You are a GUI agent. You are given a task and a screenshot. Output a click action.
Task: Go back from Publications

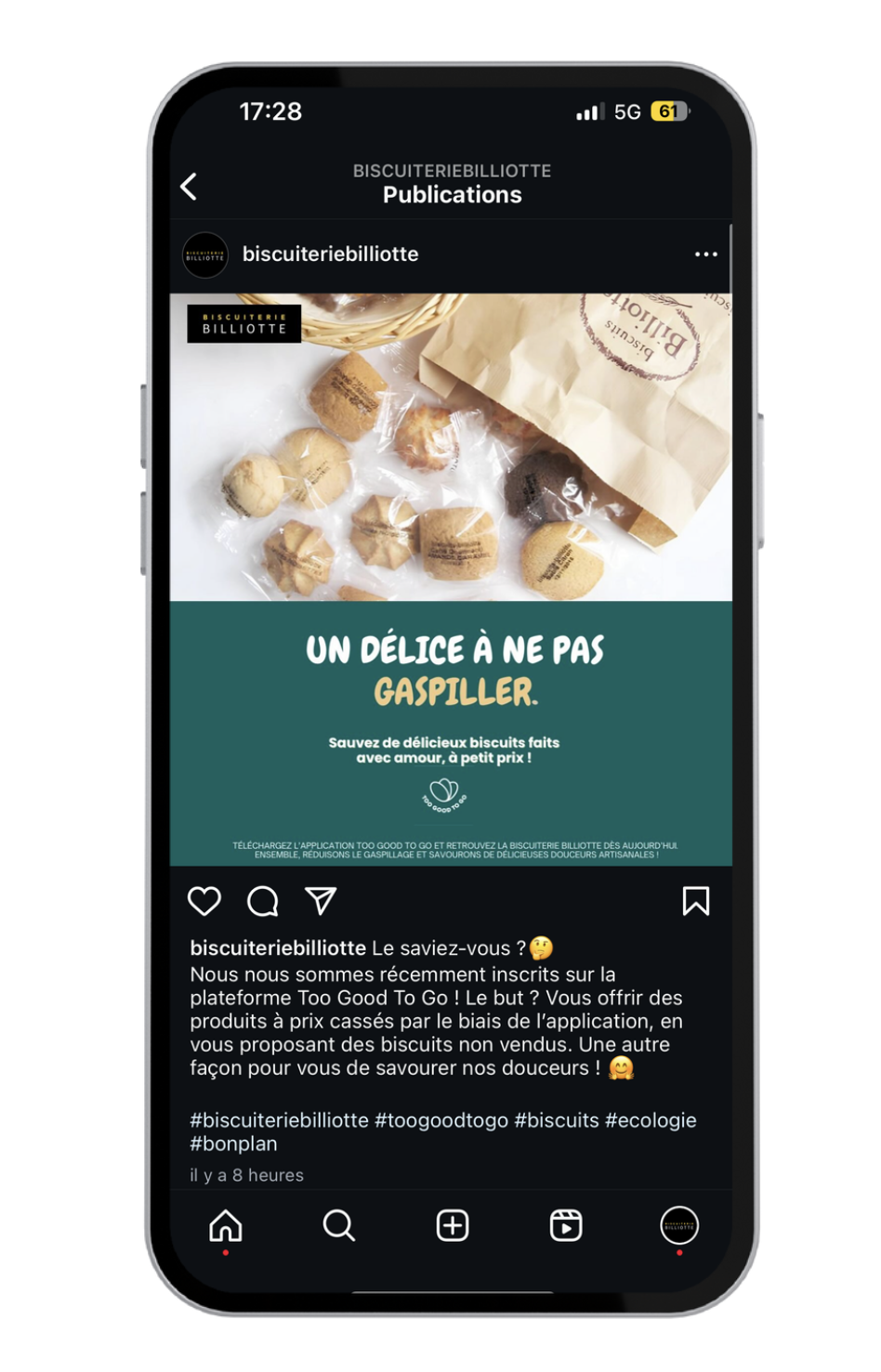(x=189, y=187)
